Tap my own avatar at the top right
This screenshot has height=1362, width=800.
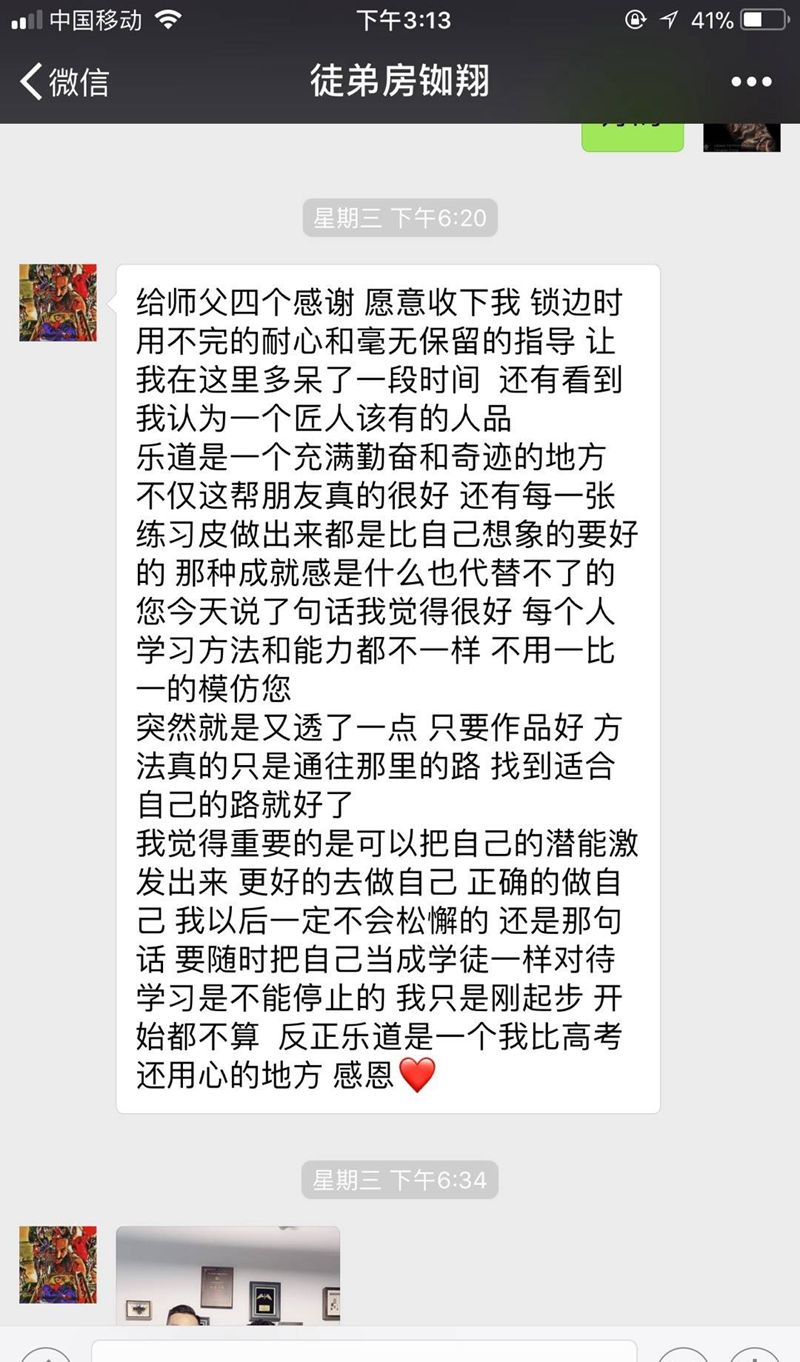pyautogui.click(x=741, y=137)
